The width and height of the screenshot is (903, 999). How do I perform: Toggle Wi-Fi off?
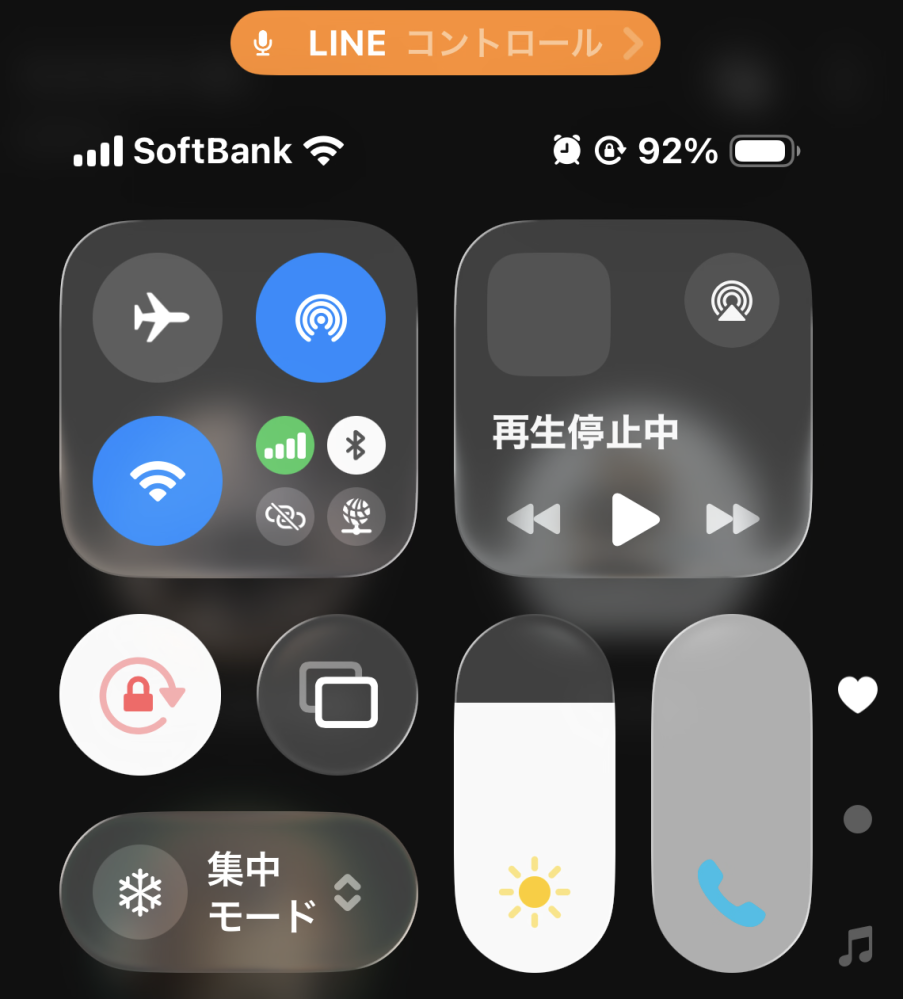158,480
